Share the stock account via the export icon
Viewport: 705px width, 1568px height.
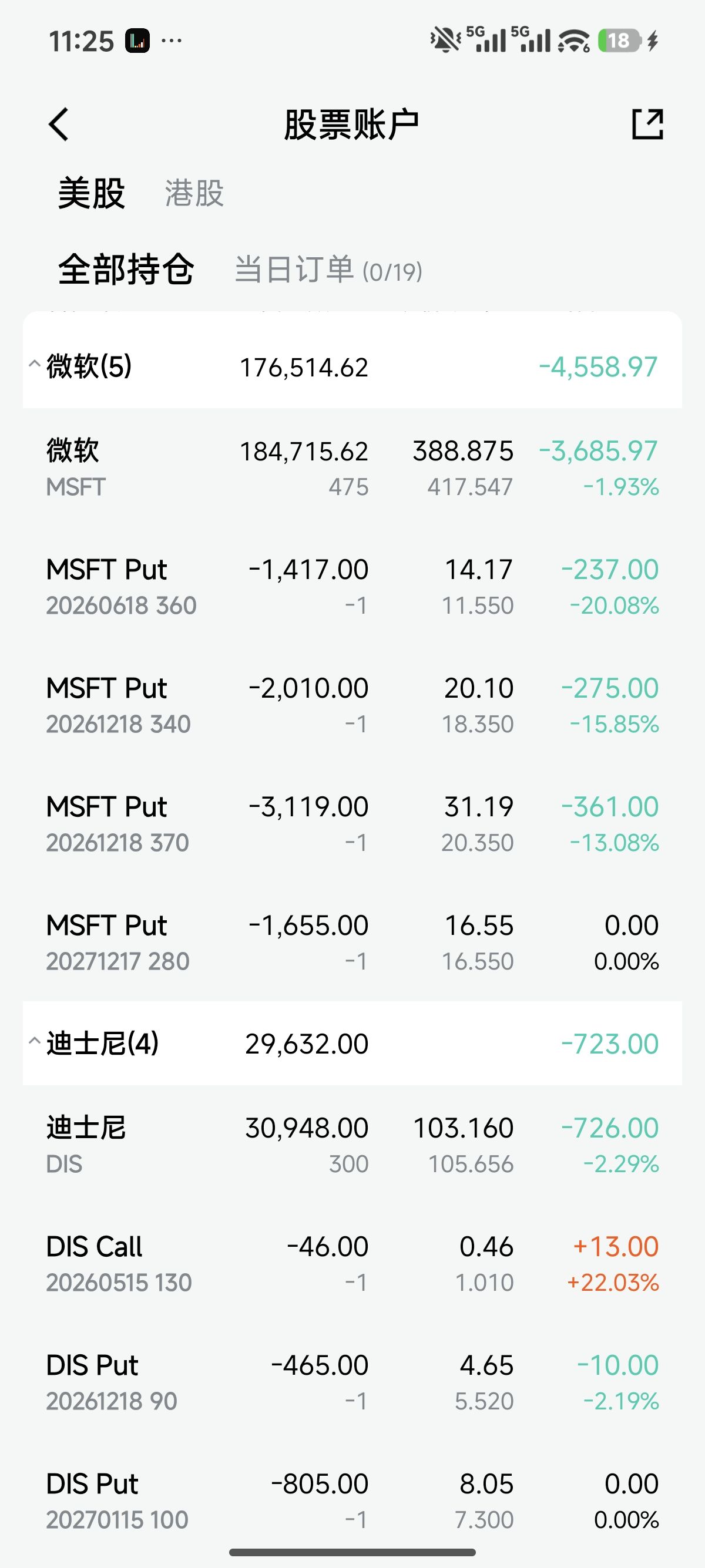pos(647,125)
